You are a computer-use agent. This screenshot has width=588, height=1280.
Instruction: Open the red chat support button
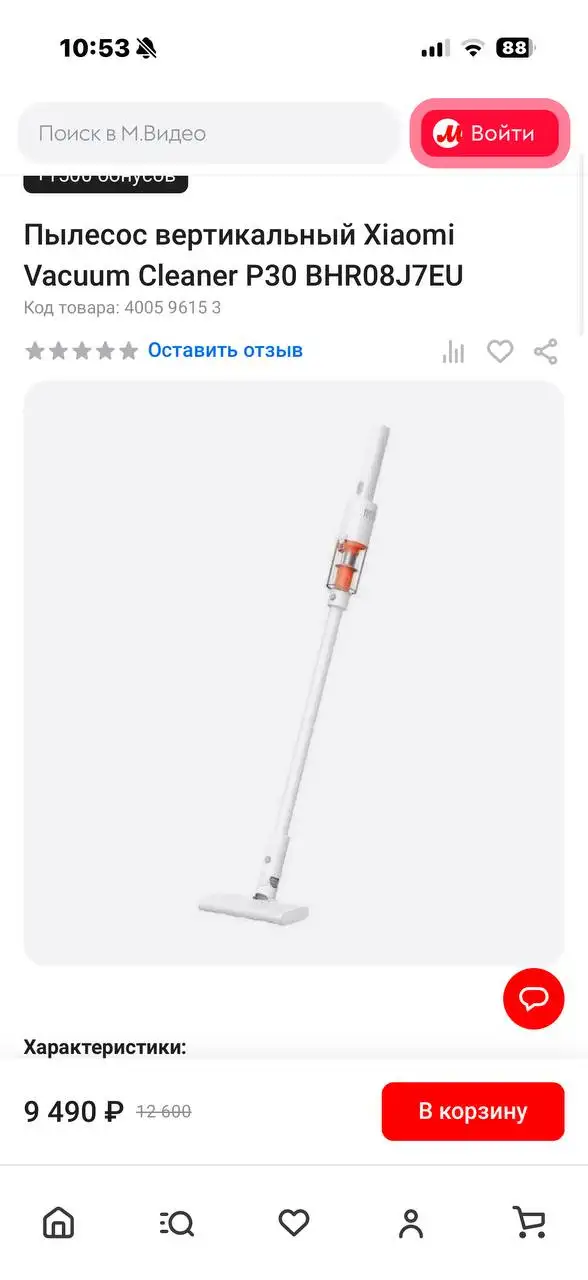[x=534, y=999]
